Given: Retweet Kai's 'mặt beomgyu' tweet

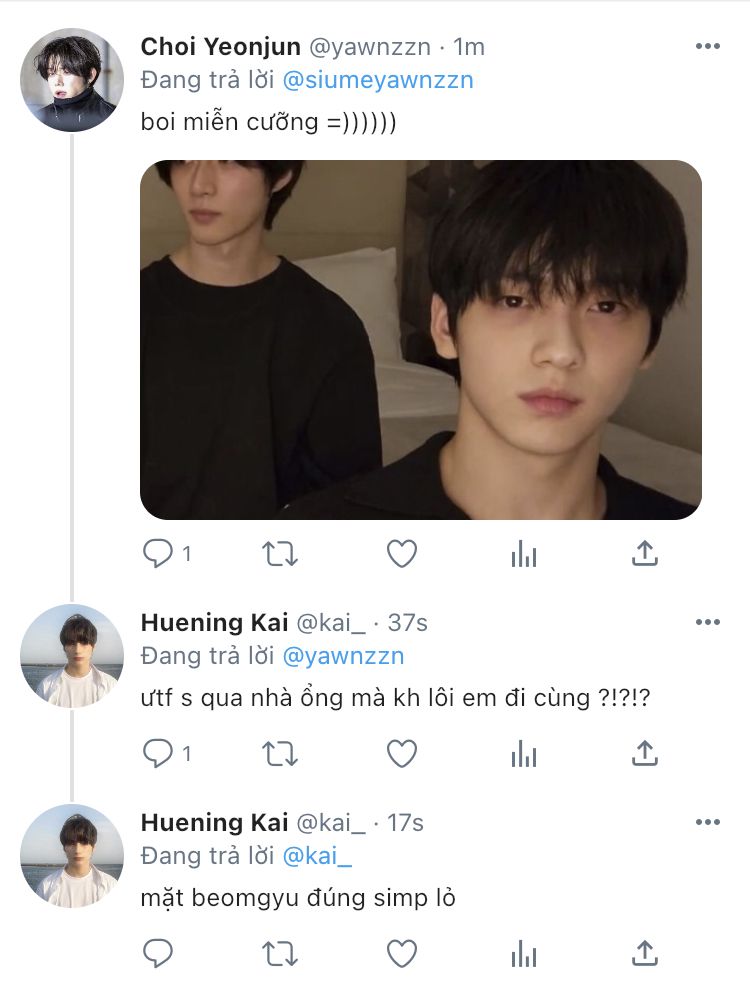Looking at the screenshot, I should click(x=280, y=954).
